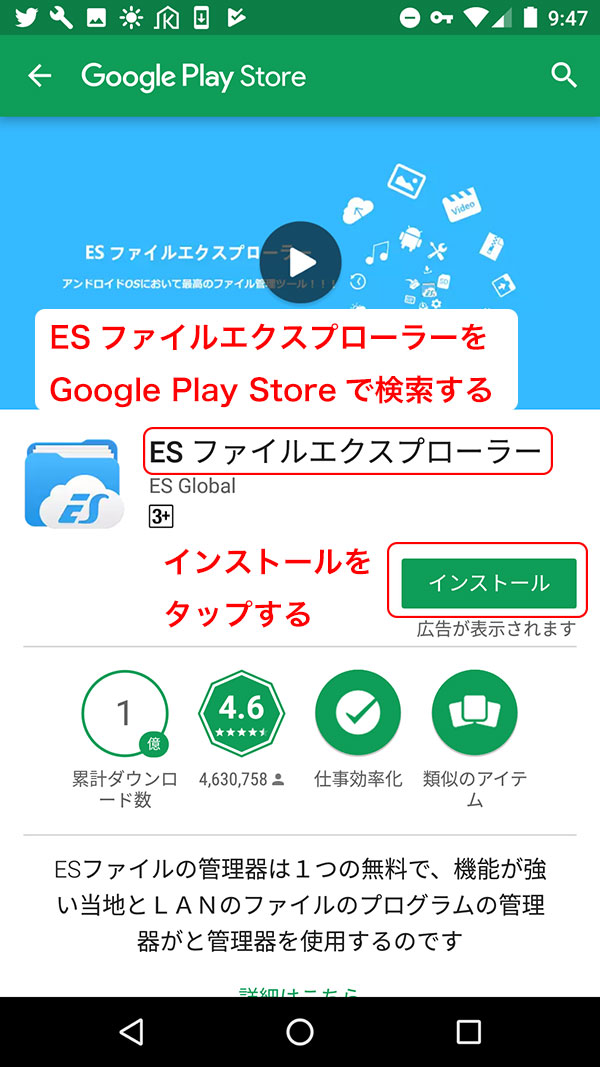
Task: Open the ES Global developer link
Action: (x=192, y=487)
